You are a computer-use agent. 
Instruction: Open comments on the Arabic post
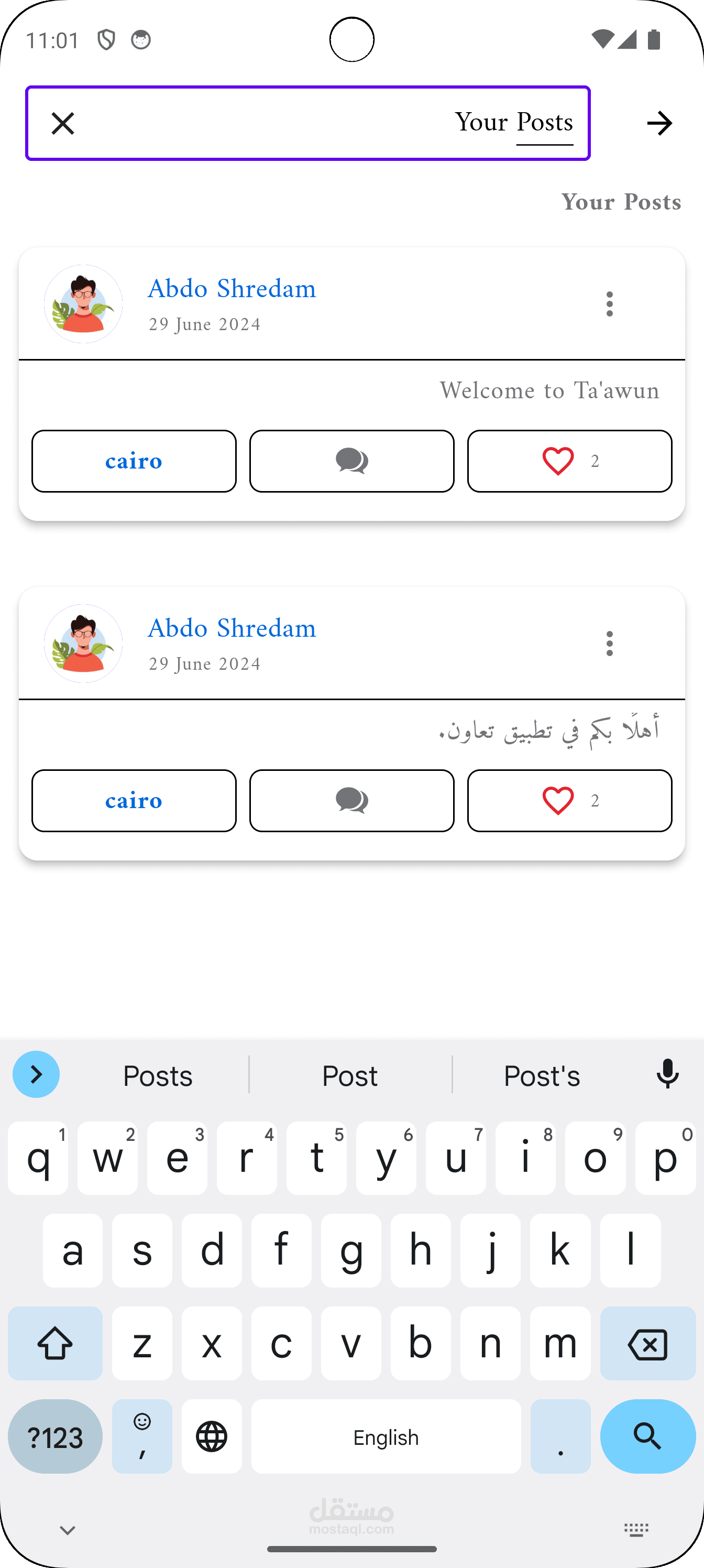click(351, 800)
